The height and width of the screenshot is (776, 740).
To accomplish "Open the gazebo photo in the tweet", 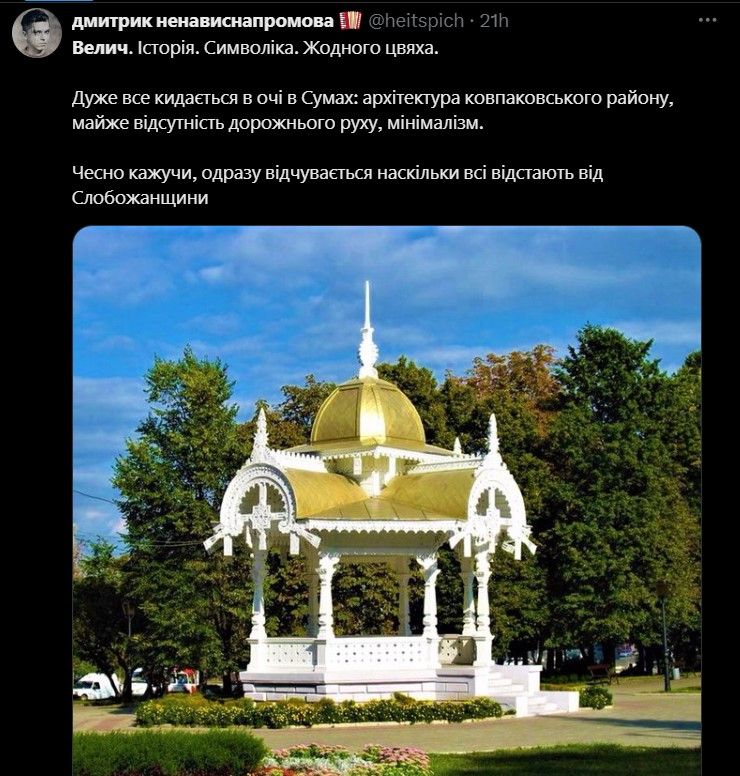I will pos(386,500).
